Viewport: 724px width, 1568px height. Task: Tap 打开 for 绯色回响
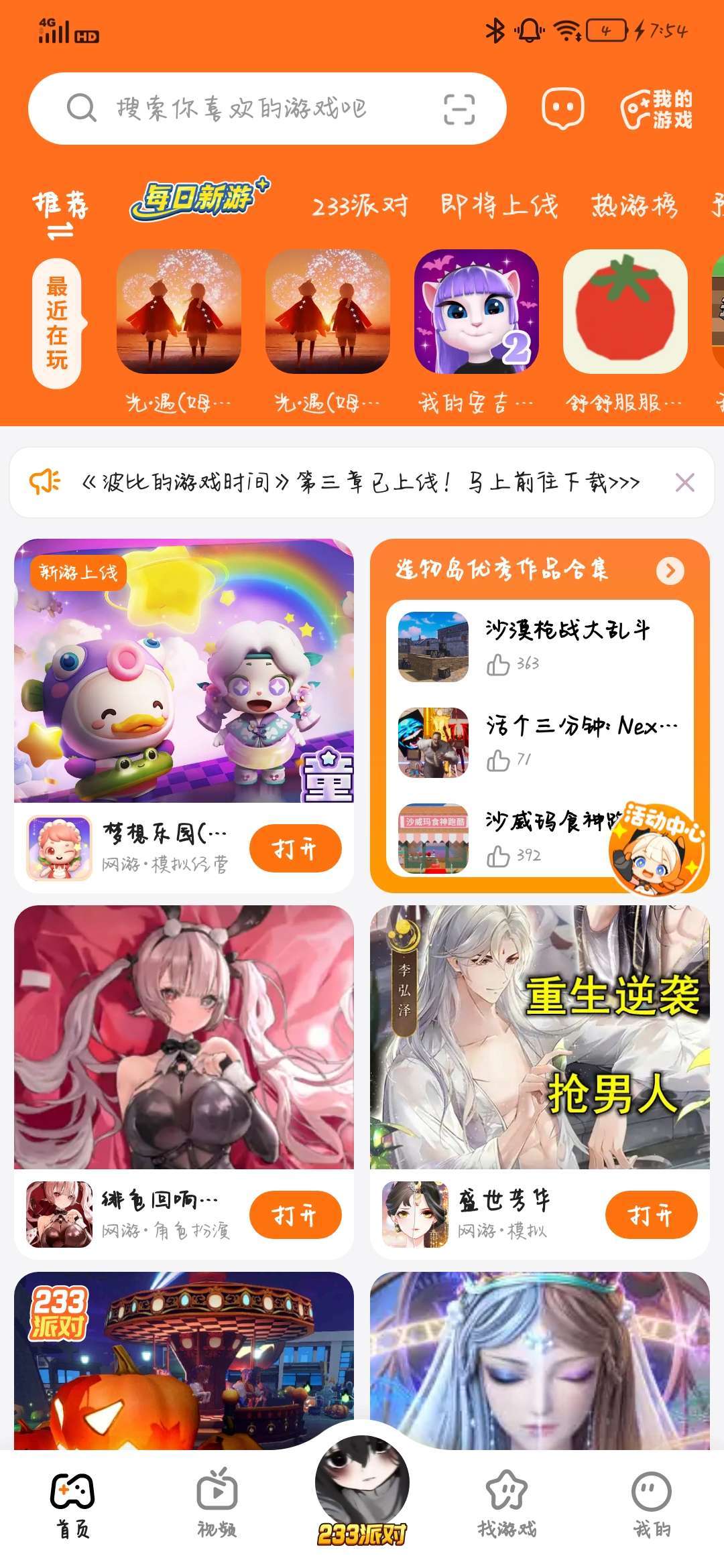(295, 1215)
